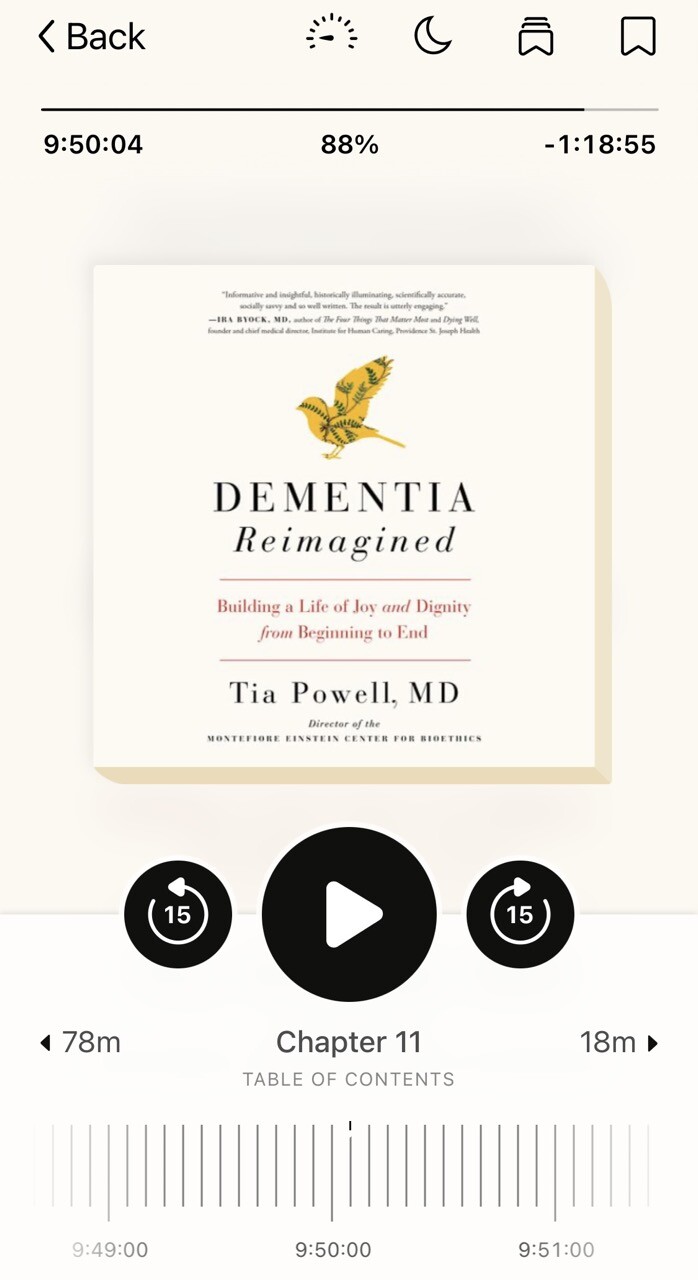This screenshot has width=698, height=1280.
Task: Tap the timeline scrubber at 9:51:00
Action: tap(556, 1170)
